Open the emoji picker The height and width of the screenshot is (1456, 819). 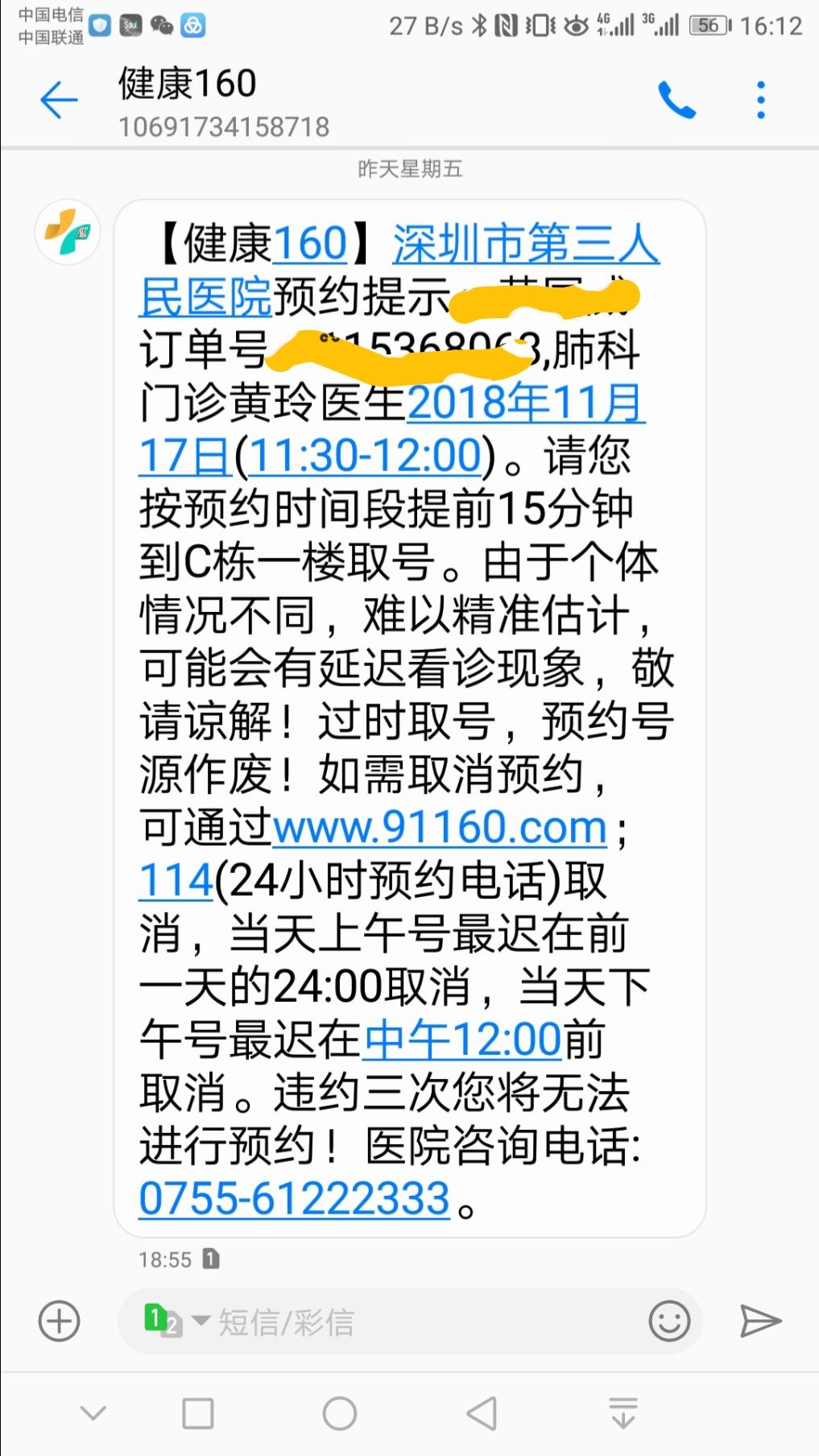click(669, 1321)
